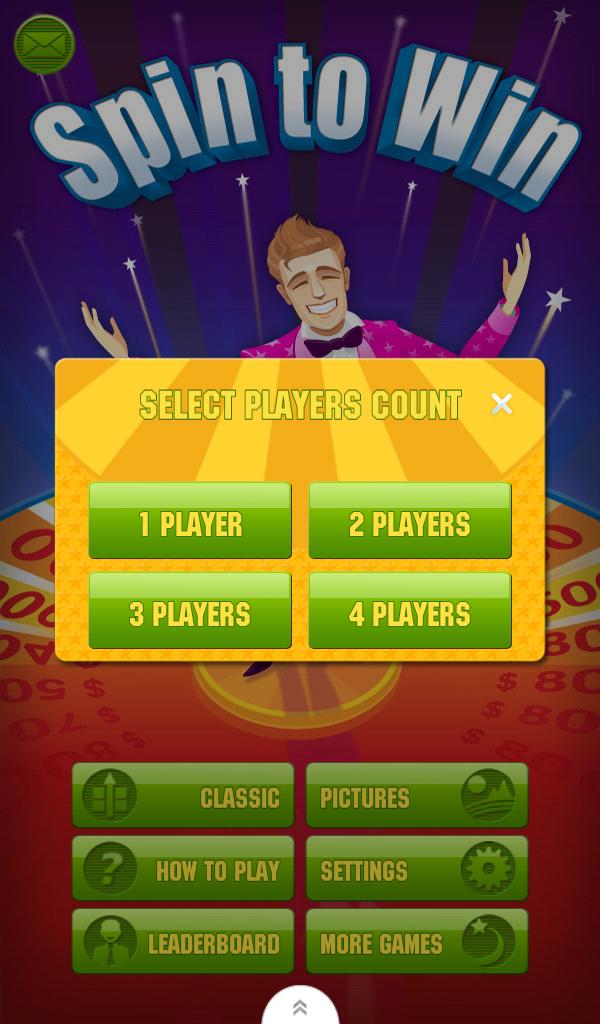The width and height of the screenshot is (600, 1024).
Task: Open the Settings menu
Action: 416,869
